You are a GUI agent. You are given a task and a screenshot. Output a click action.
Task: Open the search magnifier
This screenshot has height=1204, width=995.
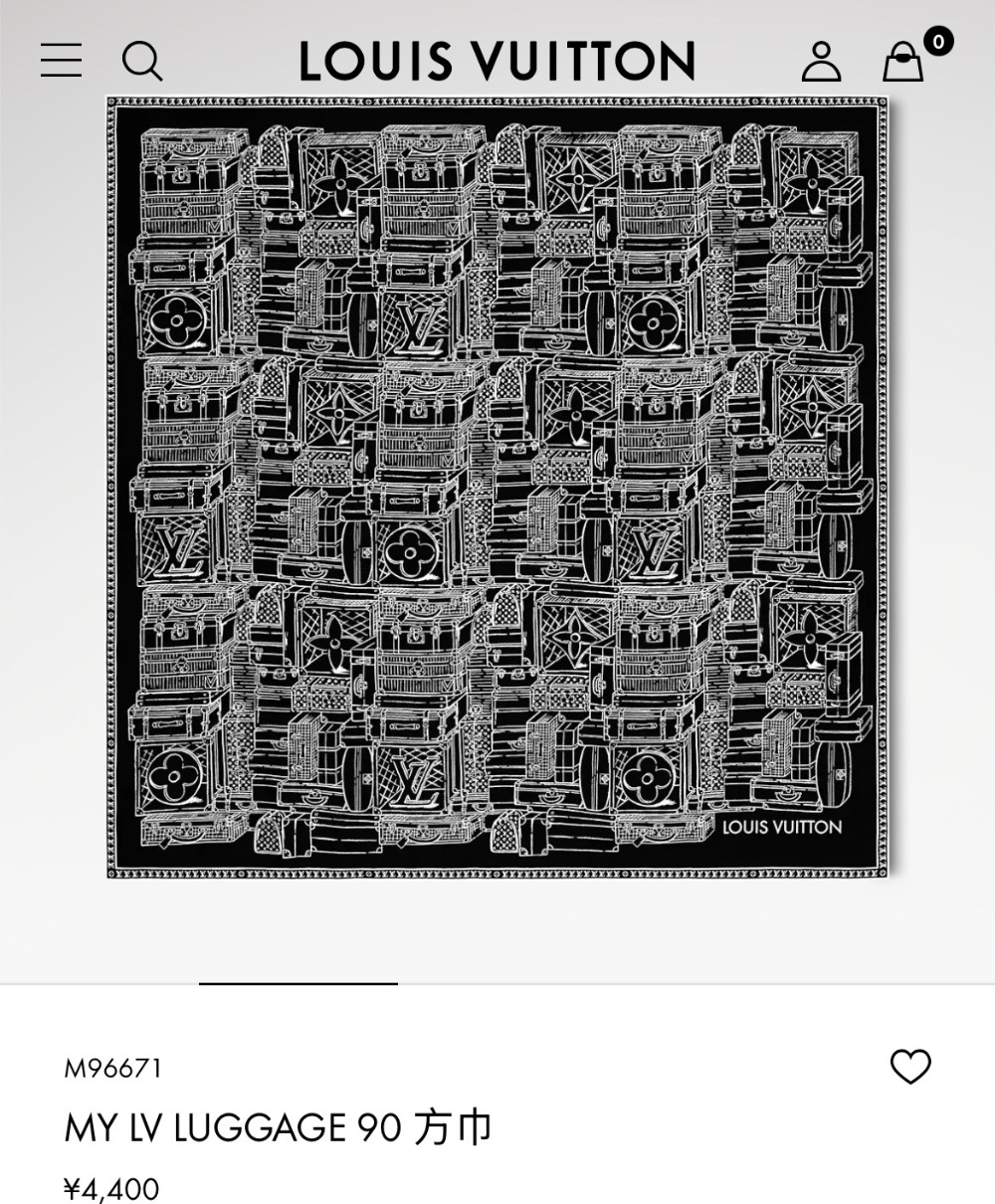pyautogui.click(x=141, y=61)
